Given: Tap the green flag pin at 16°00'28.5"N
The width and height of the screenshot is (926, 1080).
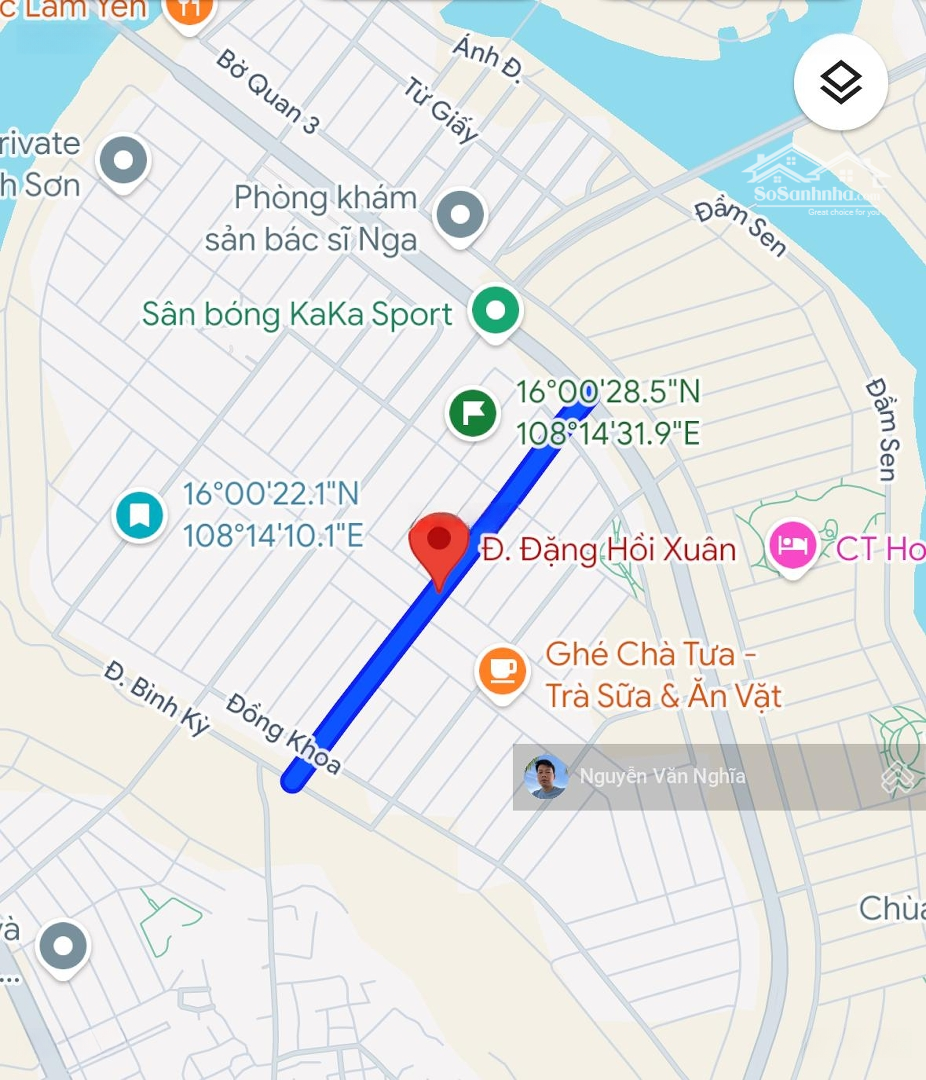Looking at the screenshot, I should (473, 413).
